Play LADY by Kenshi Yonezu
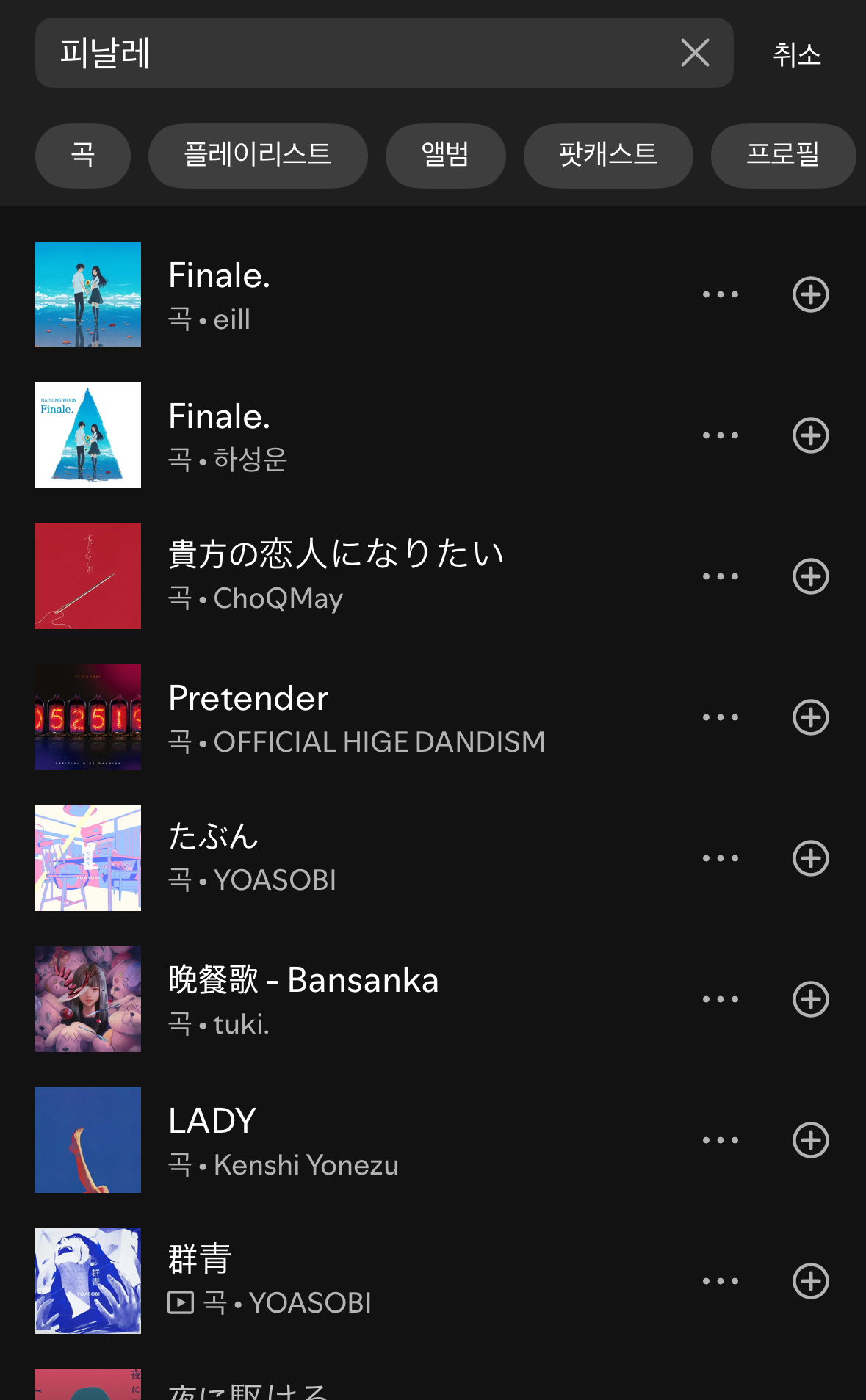The width and height of the screenshot is (866, 1400). (353, 1140)
